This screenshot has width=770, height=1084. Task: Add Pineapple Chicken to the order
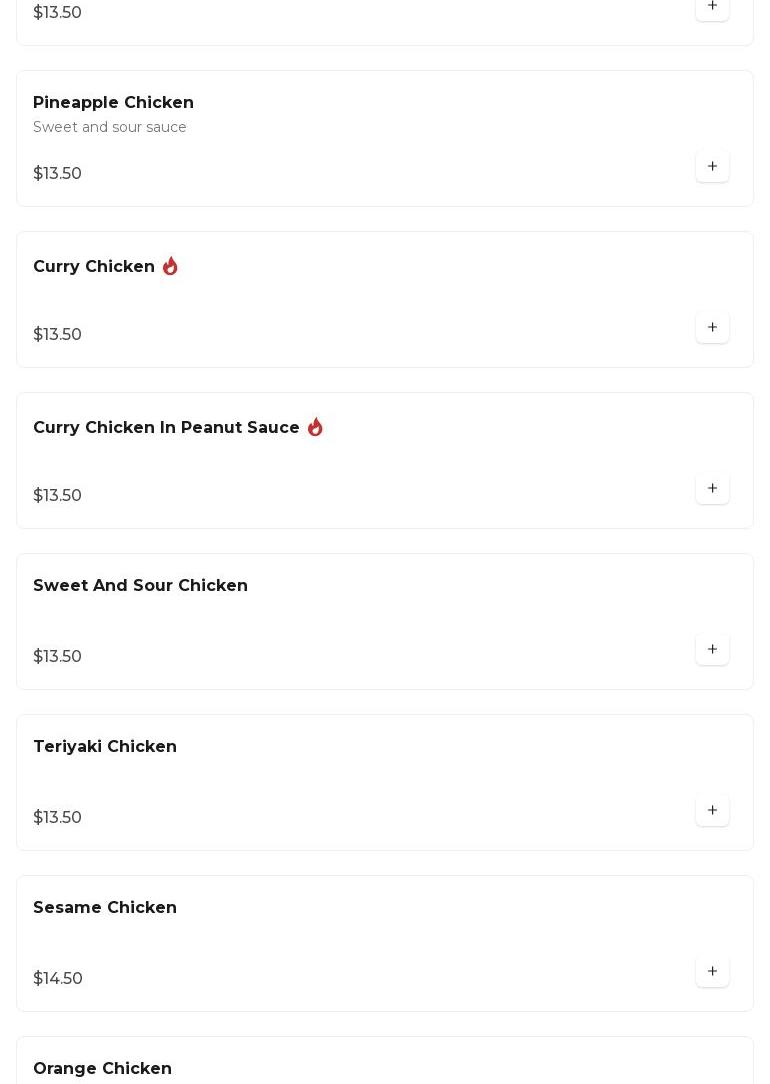click(x=712, y=167)
